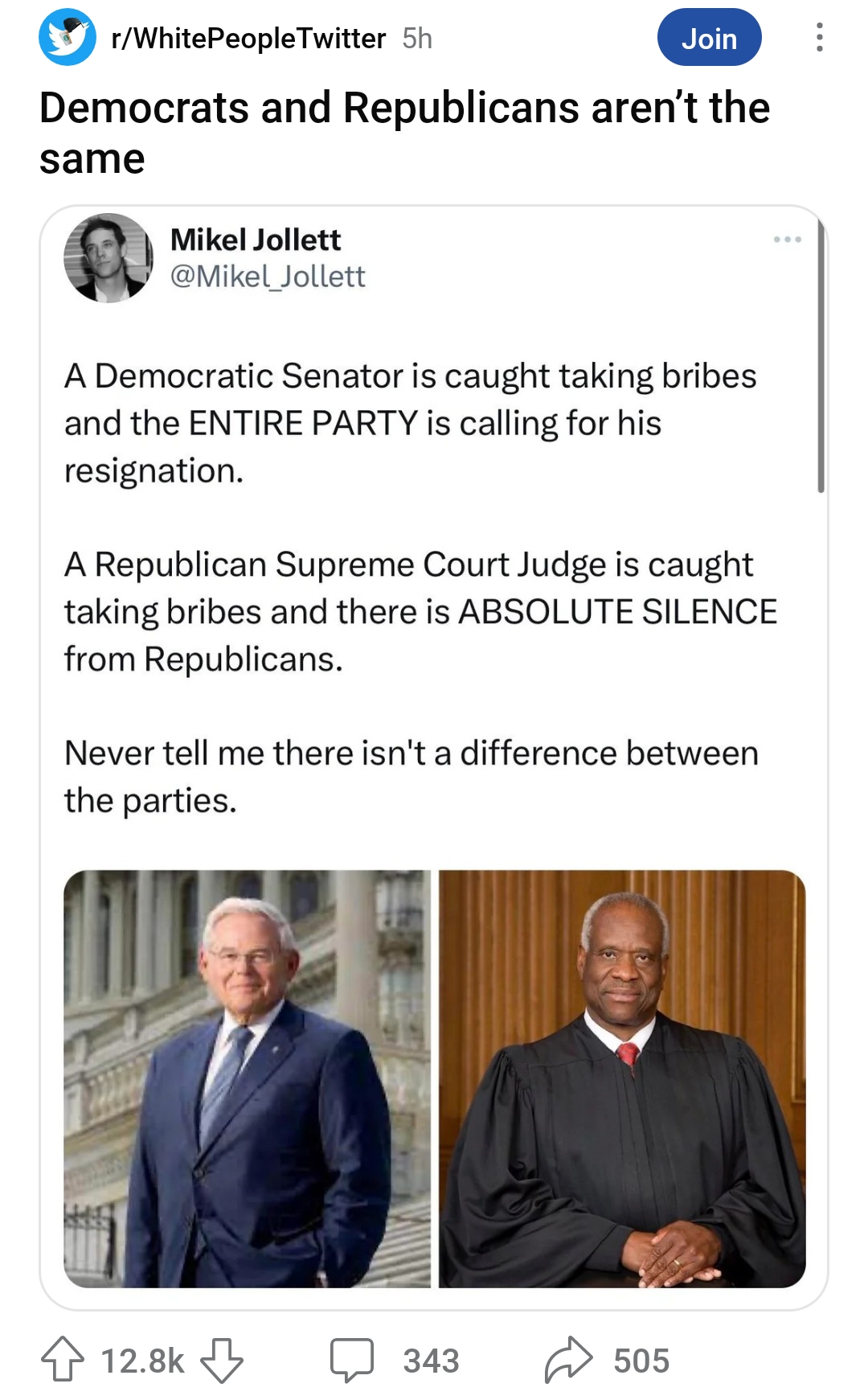The width and height of the screenshot is (868, 1400).
Task: Downvote this post
Action: click(x=221, y=1360)
